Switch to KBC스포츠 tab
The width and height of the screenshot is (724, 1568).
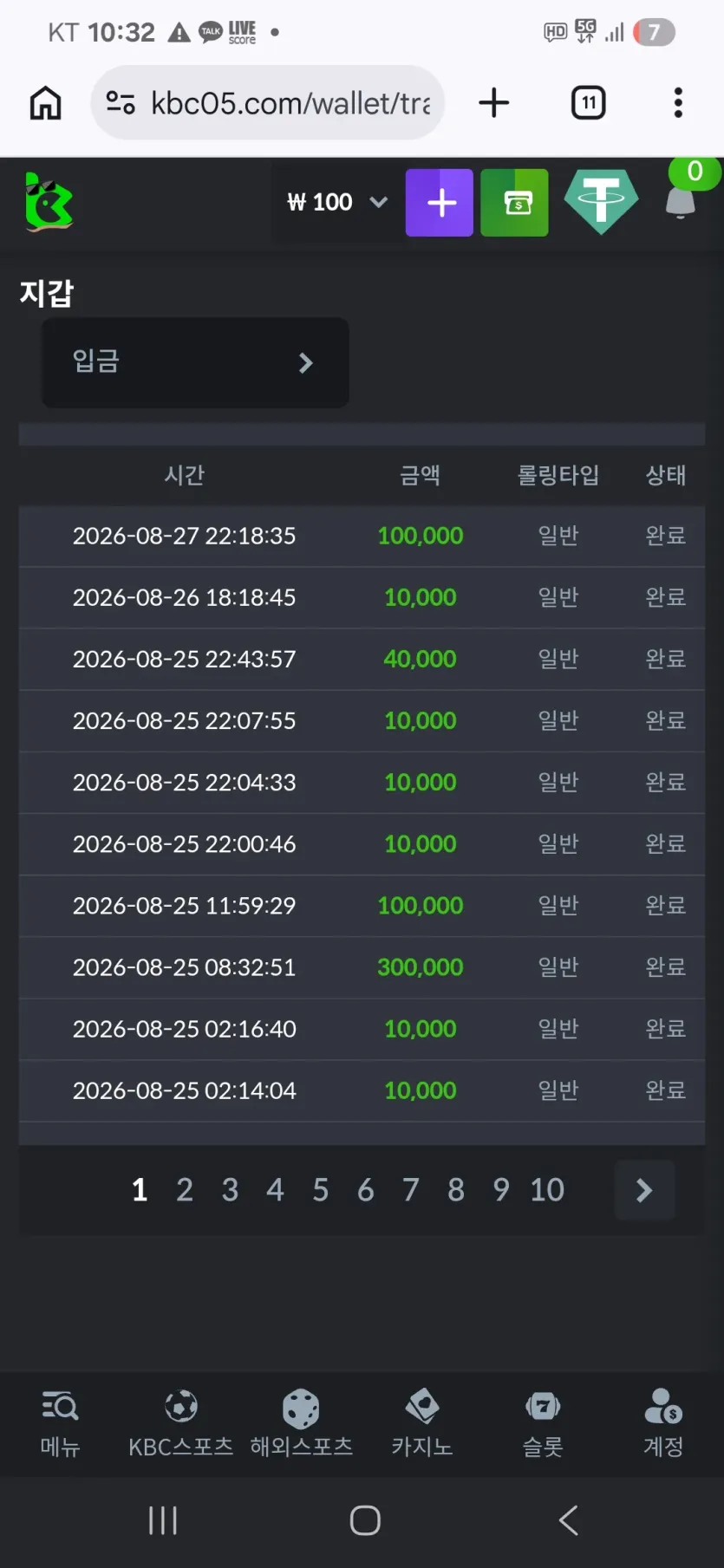180,1424
